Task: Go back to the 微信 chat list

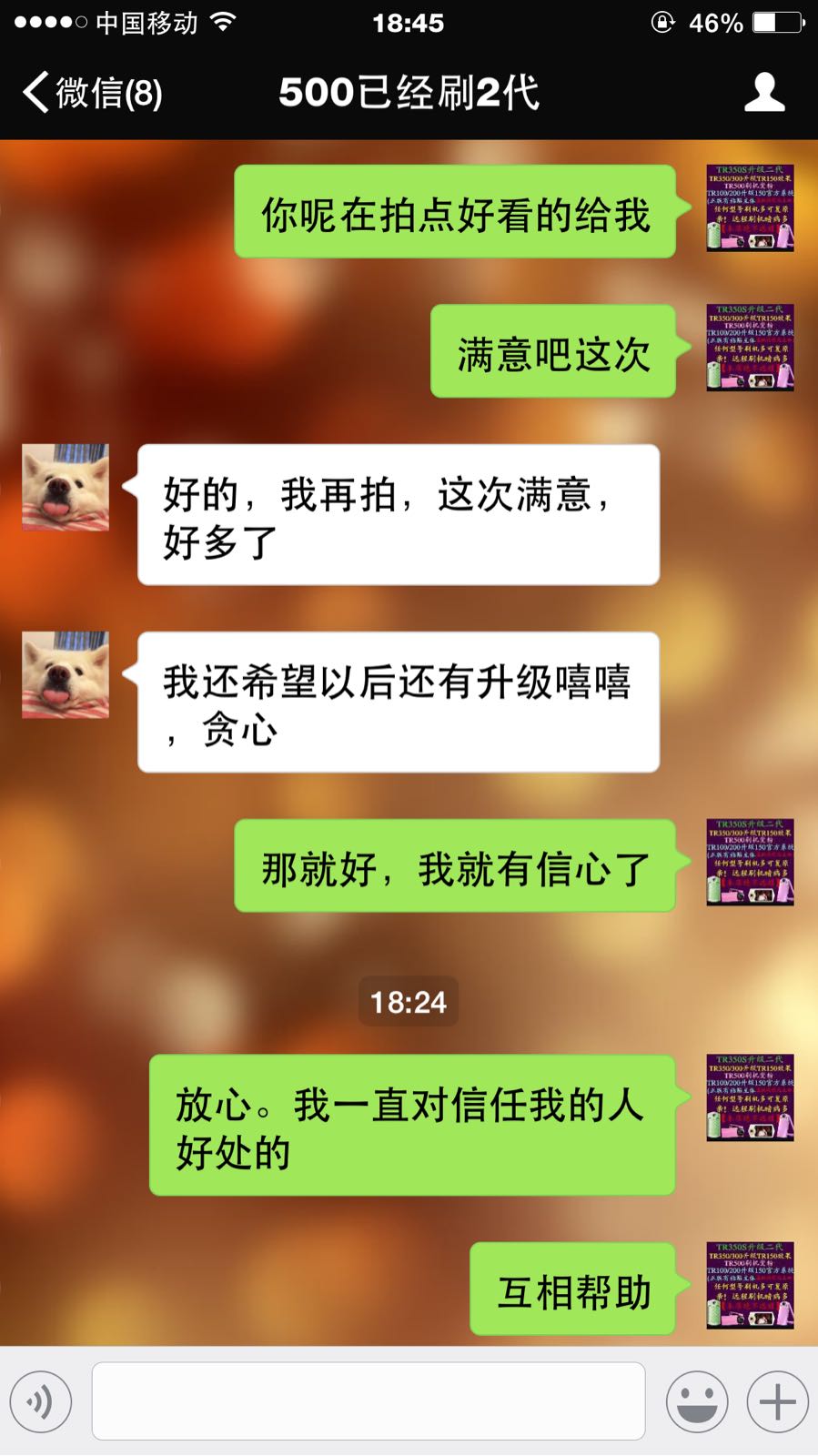Action: click(x=93, y=93)
